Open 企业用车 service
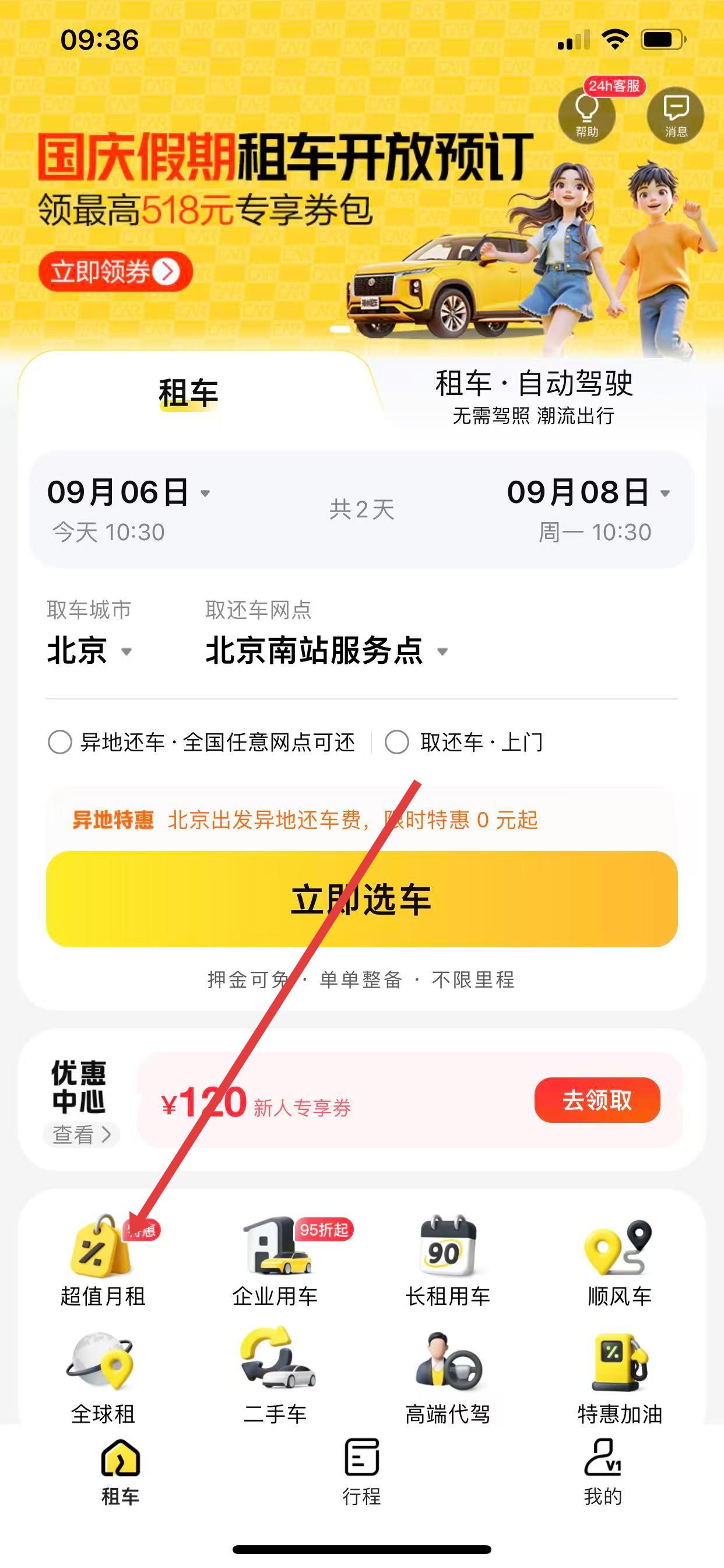The width and height of the screenshot is (724, 1568). (275, 1261)
